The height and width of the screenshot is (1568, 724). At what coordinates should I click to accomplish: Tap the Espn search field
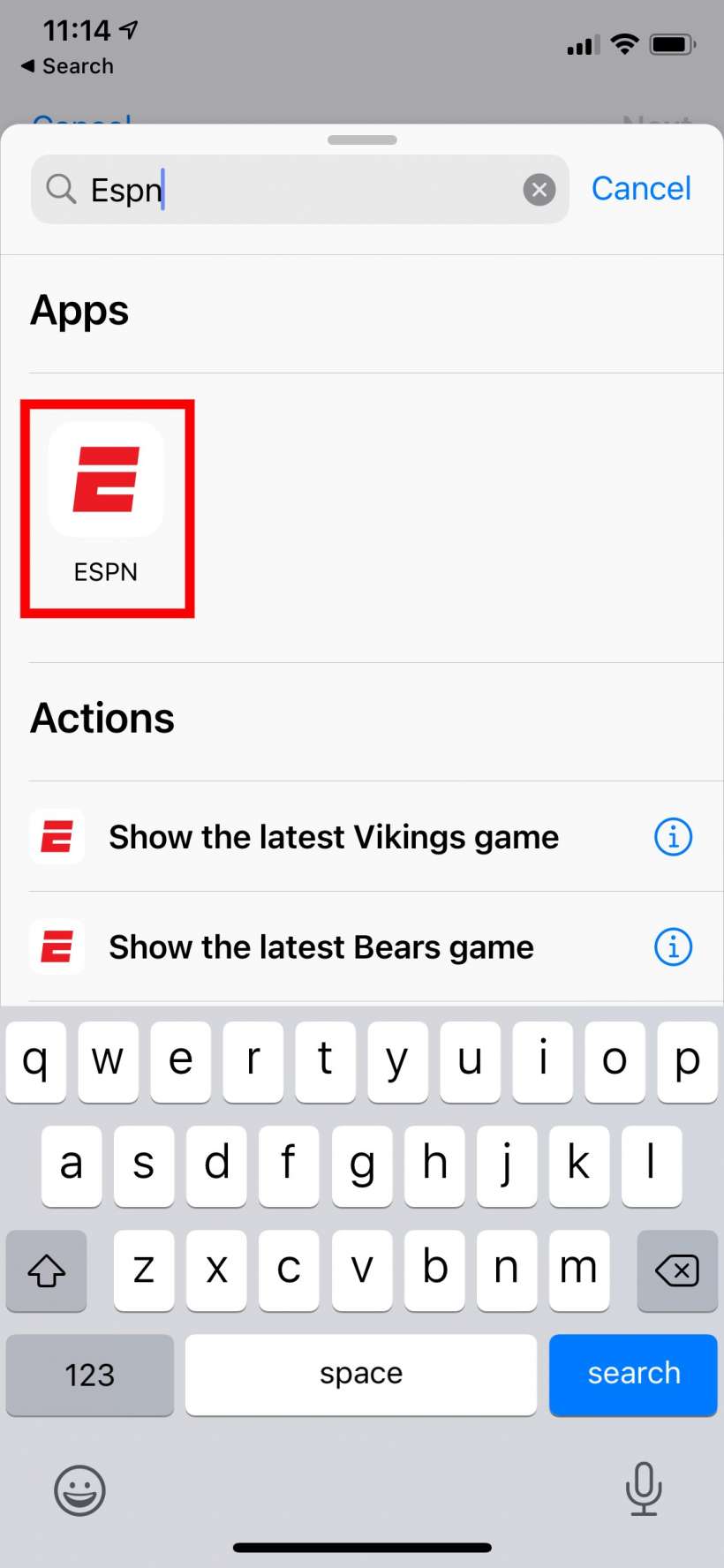300,190
